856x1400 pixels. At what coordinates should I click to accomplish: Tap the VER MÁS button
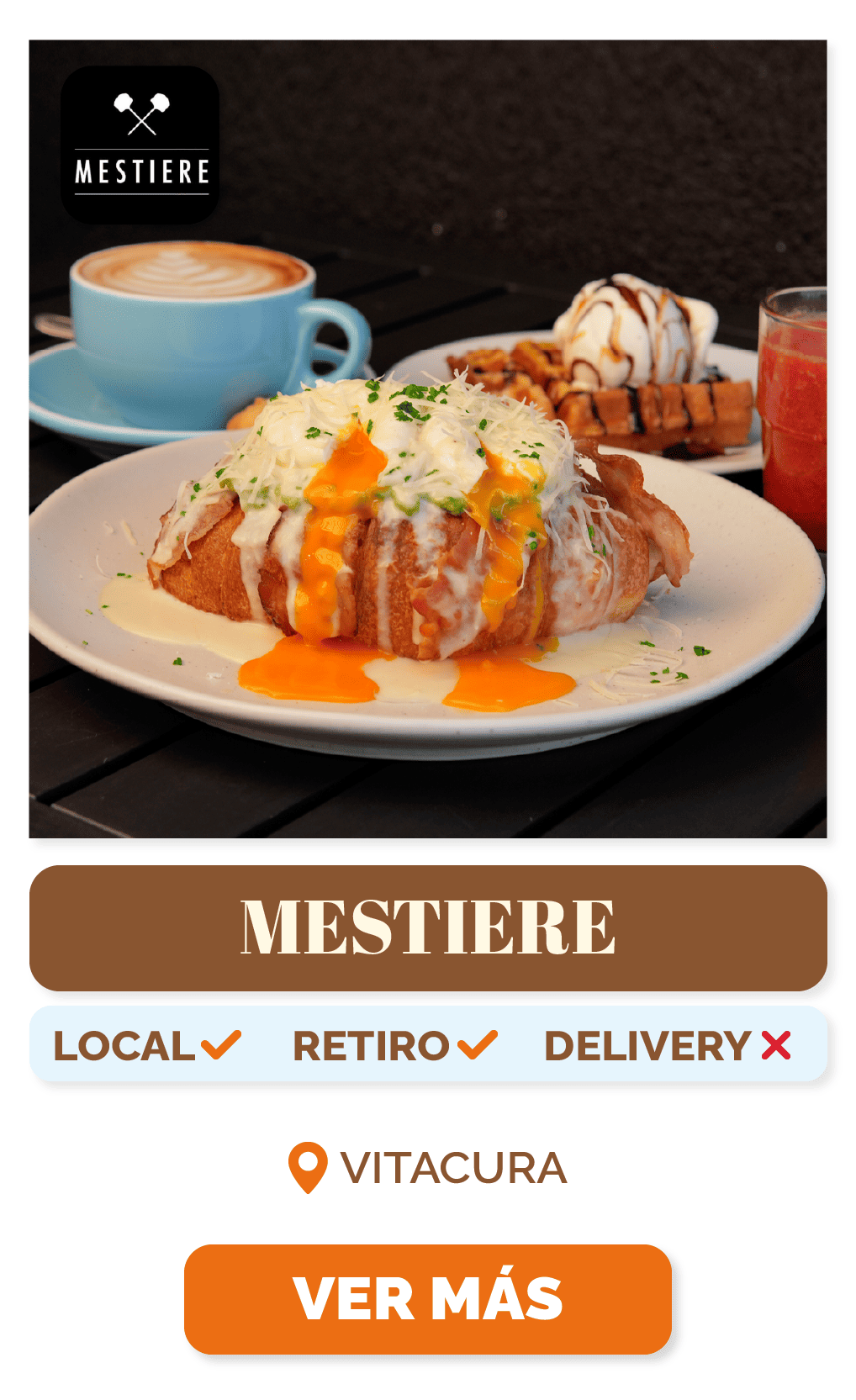pos(427,1298)
